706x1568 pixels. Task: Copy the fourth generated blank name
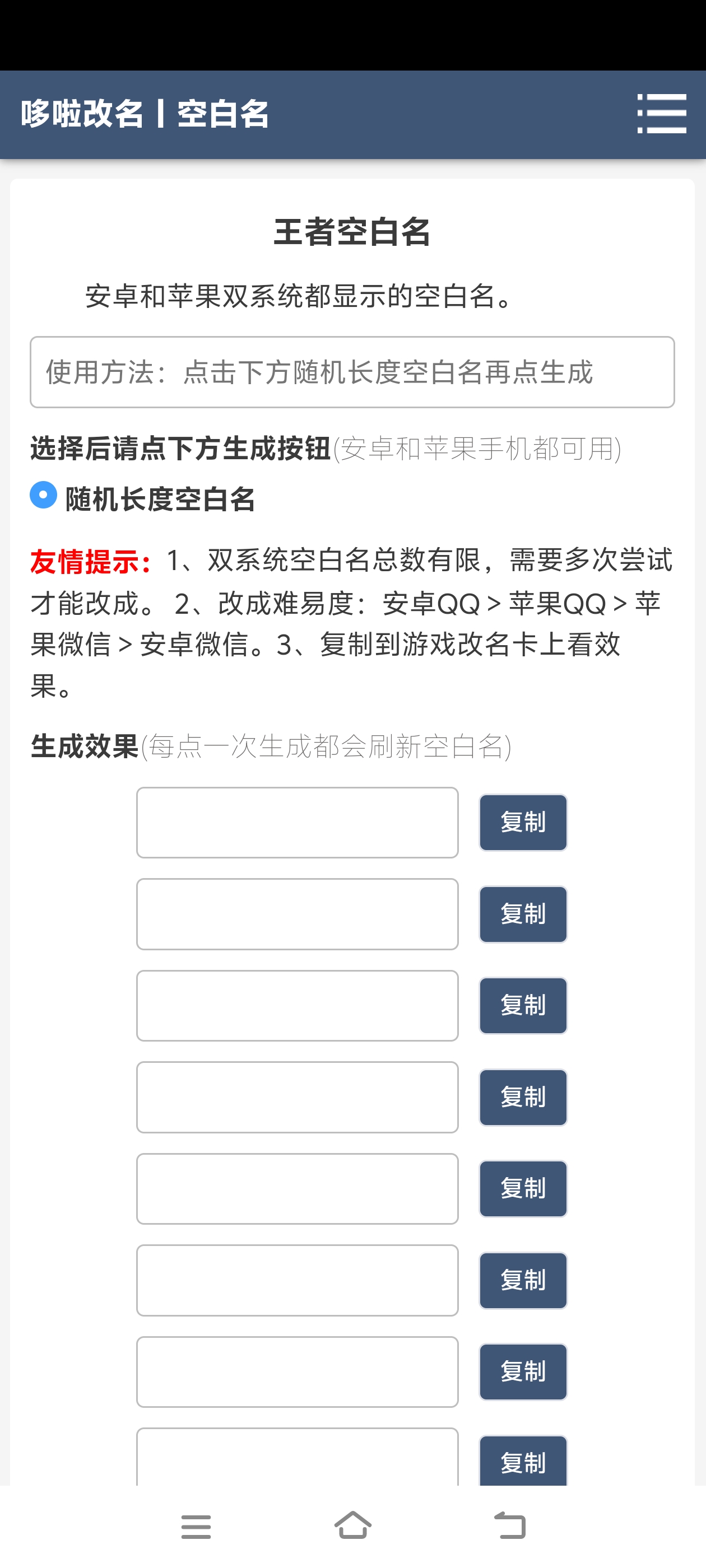(523, 1098)
